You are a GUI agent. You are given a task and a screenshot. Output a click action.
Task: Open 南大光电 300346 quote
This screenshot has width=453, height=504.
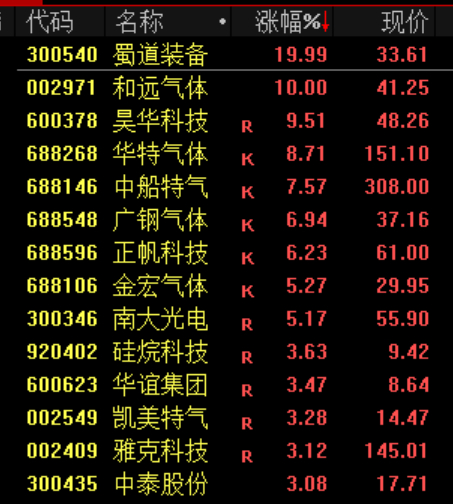click(x=227, y=319)
